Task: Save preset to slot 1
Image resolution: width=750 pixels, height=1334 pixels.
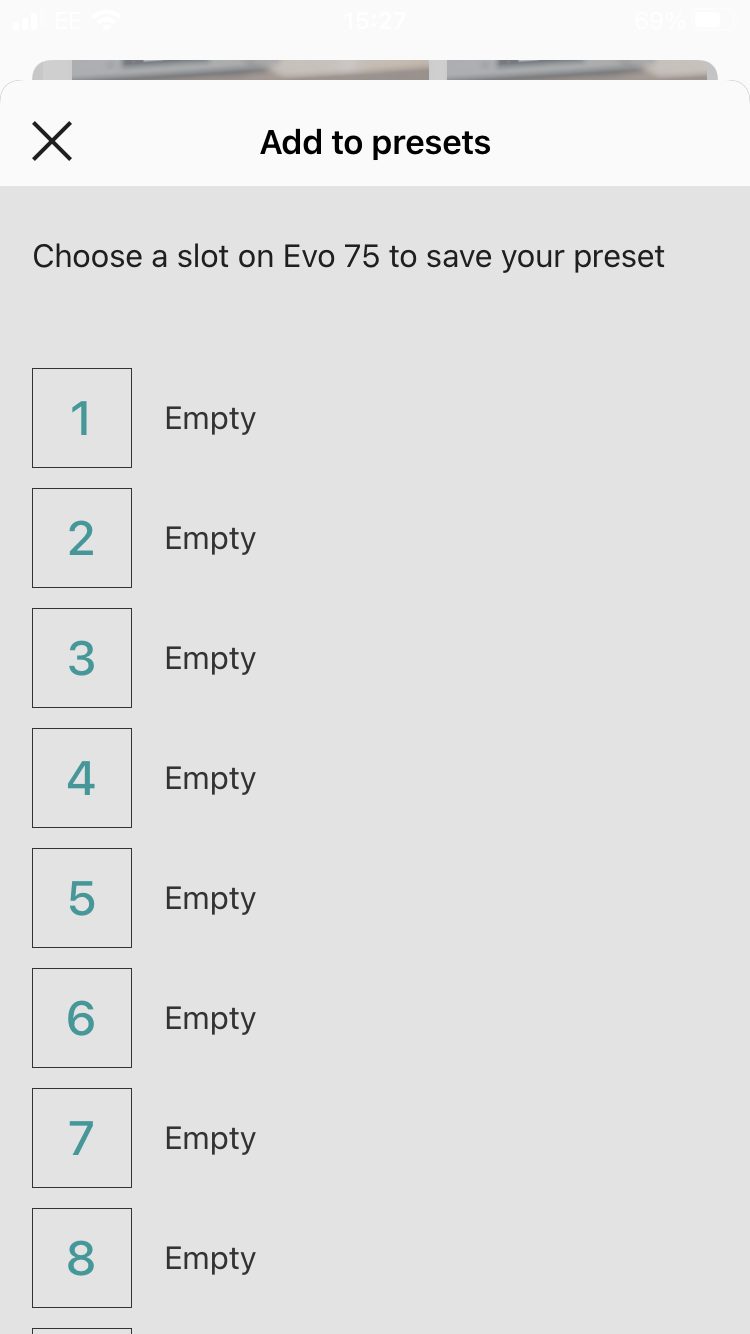Action: coord(82,418)
